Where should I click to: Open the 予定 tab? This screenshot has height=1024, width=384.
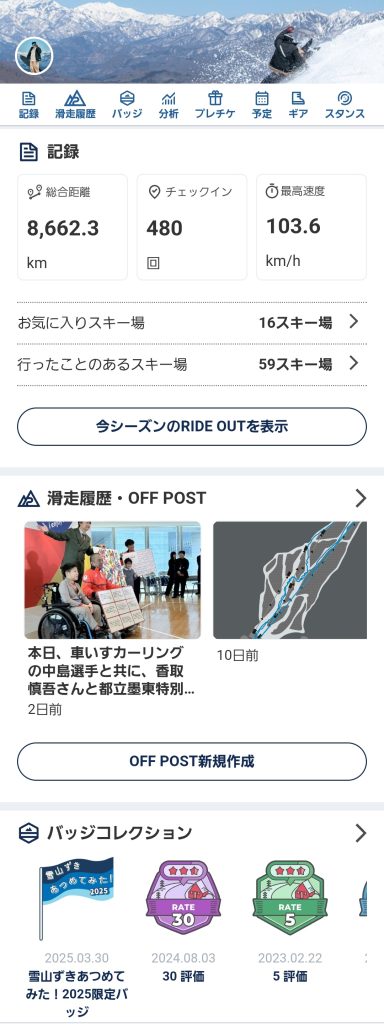click(x=262, y=105)
